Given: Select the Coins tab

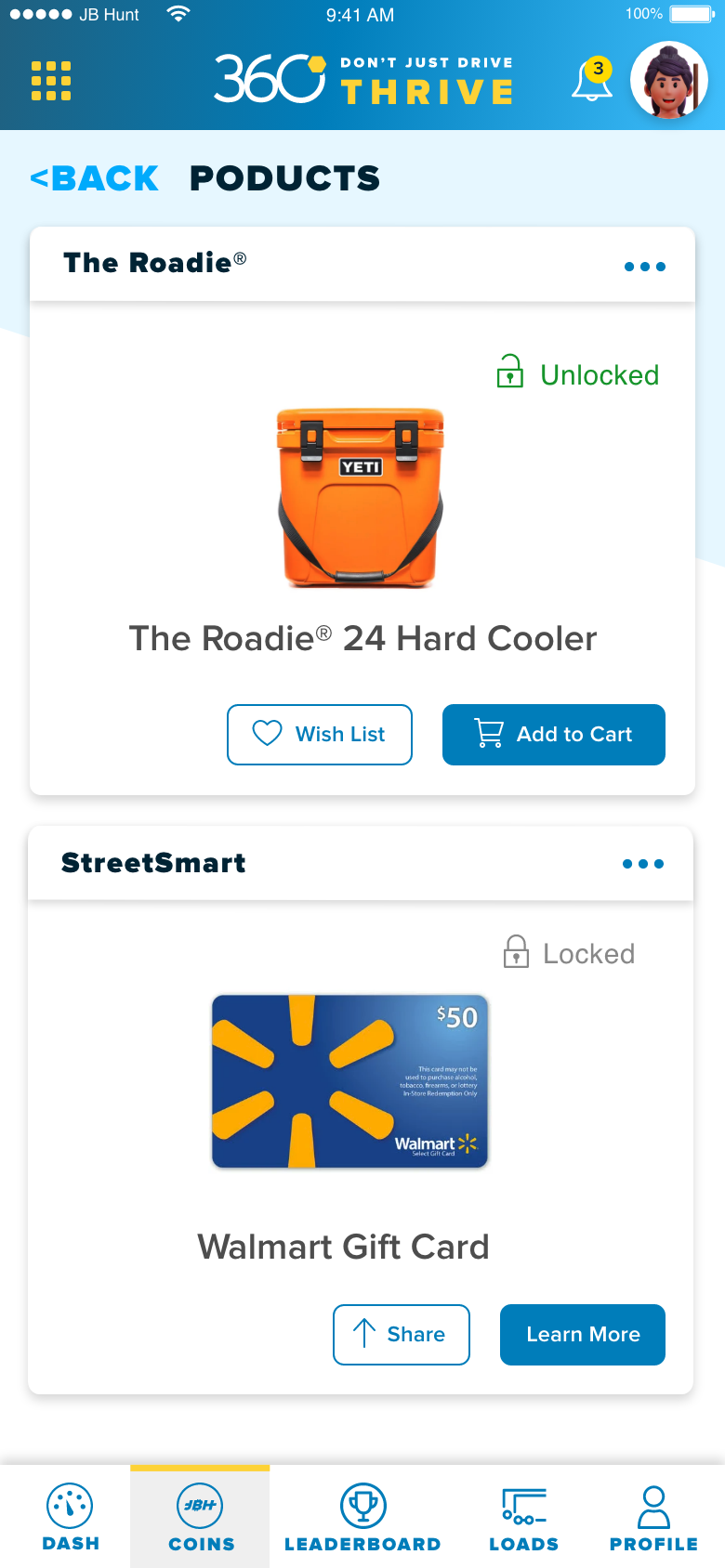Looking at the screenshot, I should coord(201,1518).
